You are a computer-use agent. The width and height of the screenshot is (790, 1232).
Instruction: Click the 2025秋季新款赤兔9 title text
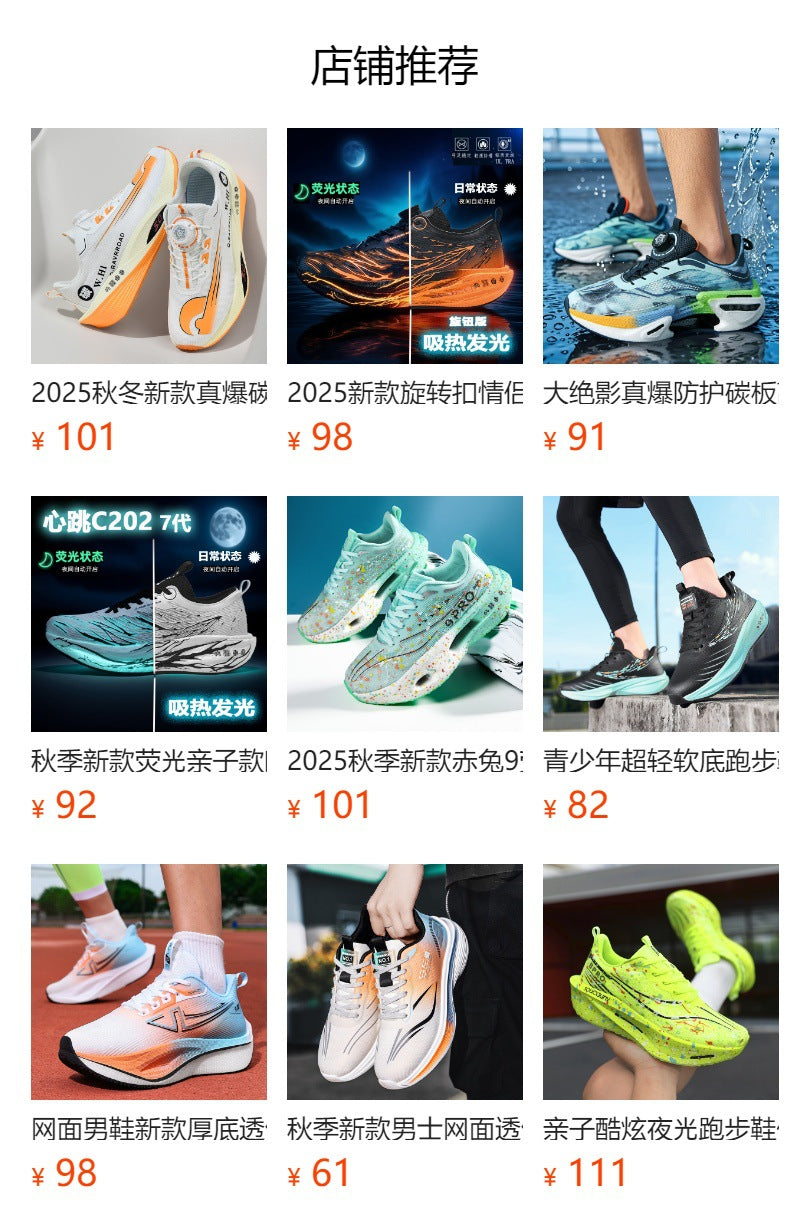400,762
